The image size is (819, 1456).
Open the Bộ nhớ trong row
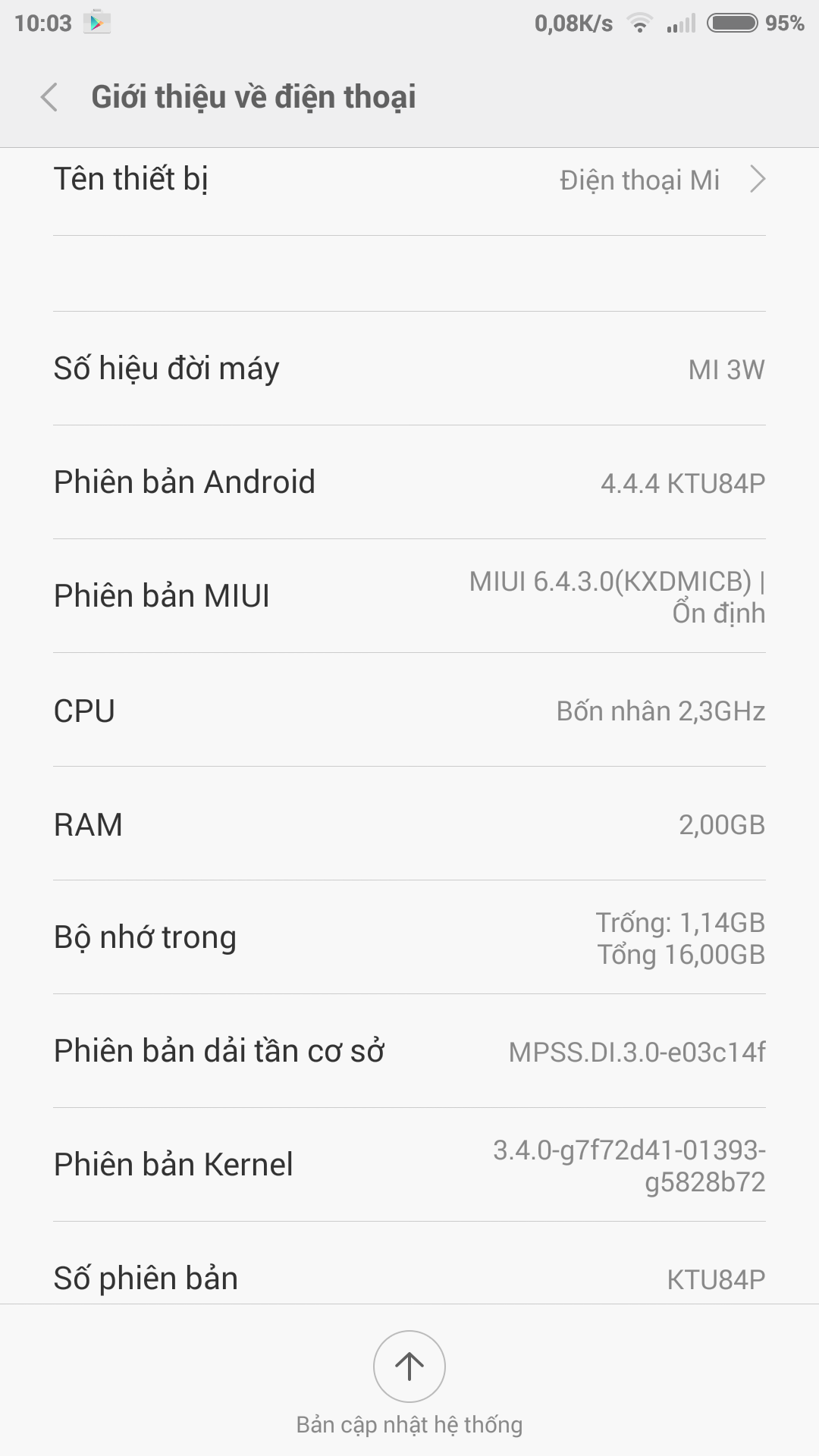(409, 937)
